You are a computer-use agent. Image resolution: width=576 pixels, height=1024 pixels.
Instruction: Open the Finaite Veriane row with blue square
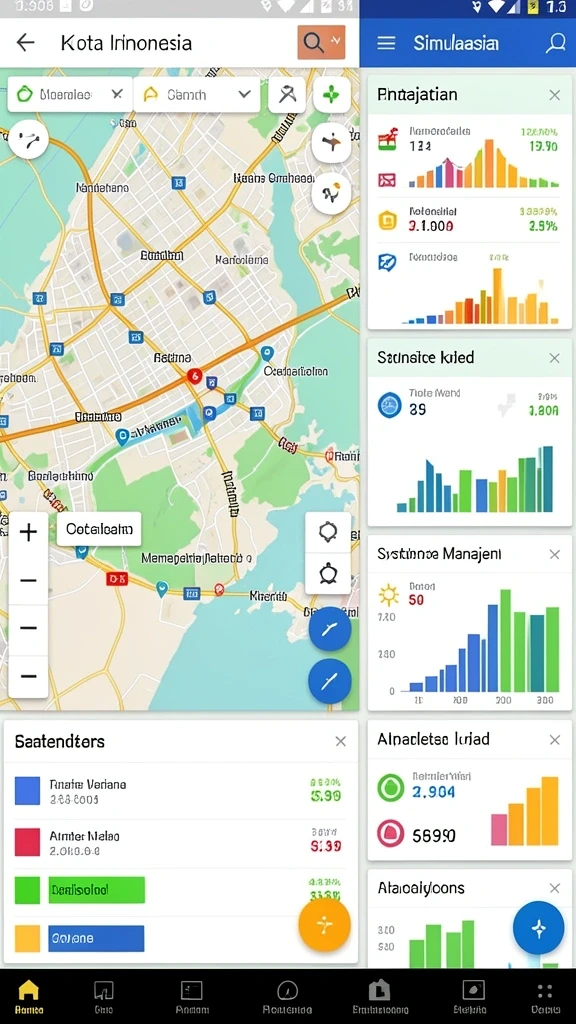[x=181, y=791]
